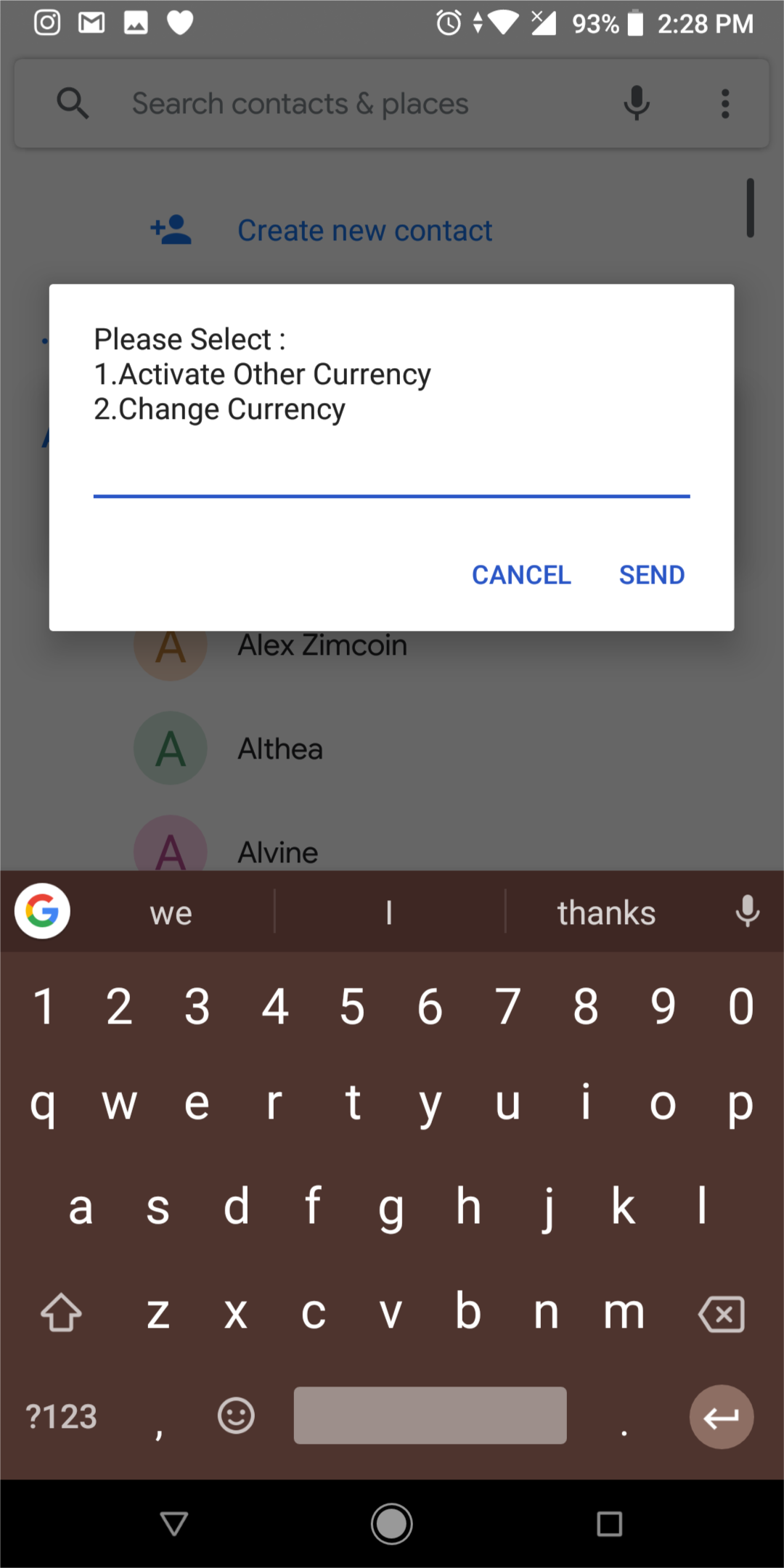Tap the keyboard backspace key
The height and width of the screenshot is (1568, 784).
pyautogui.click(x=721, y=1314)
